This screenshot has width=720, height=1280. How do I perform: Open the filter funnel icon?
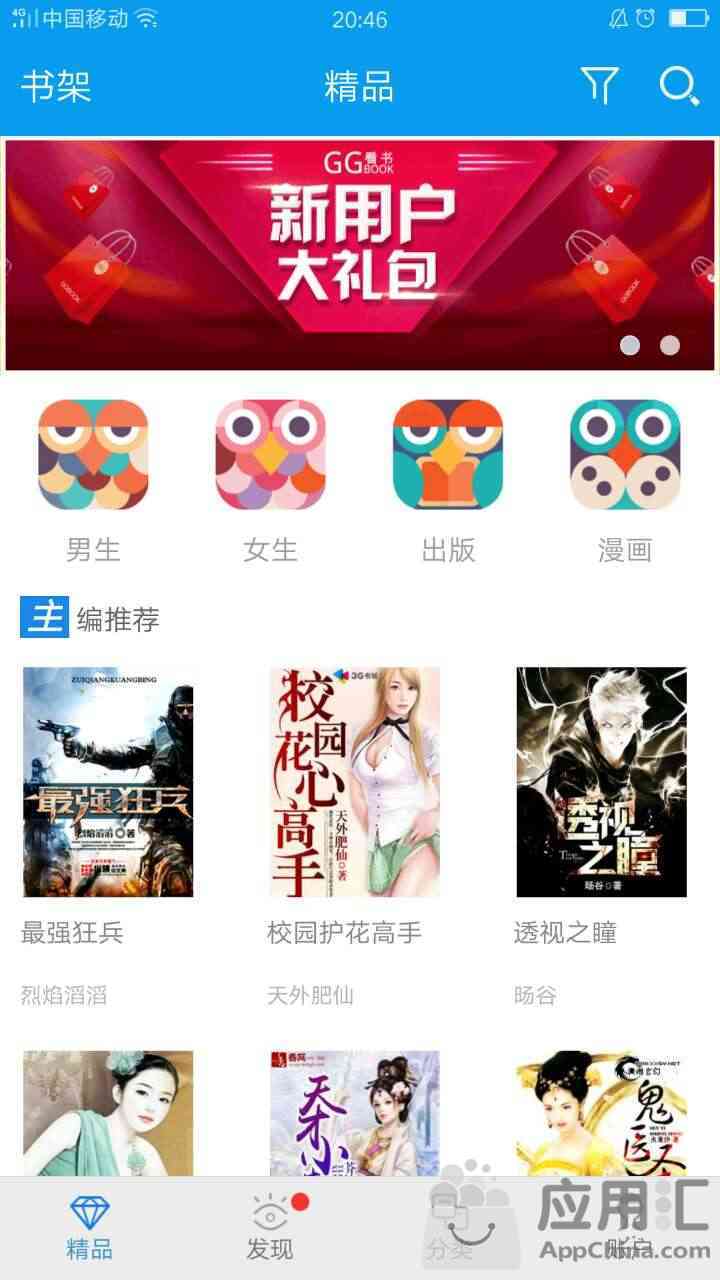[599, 86]
